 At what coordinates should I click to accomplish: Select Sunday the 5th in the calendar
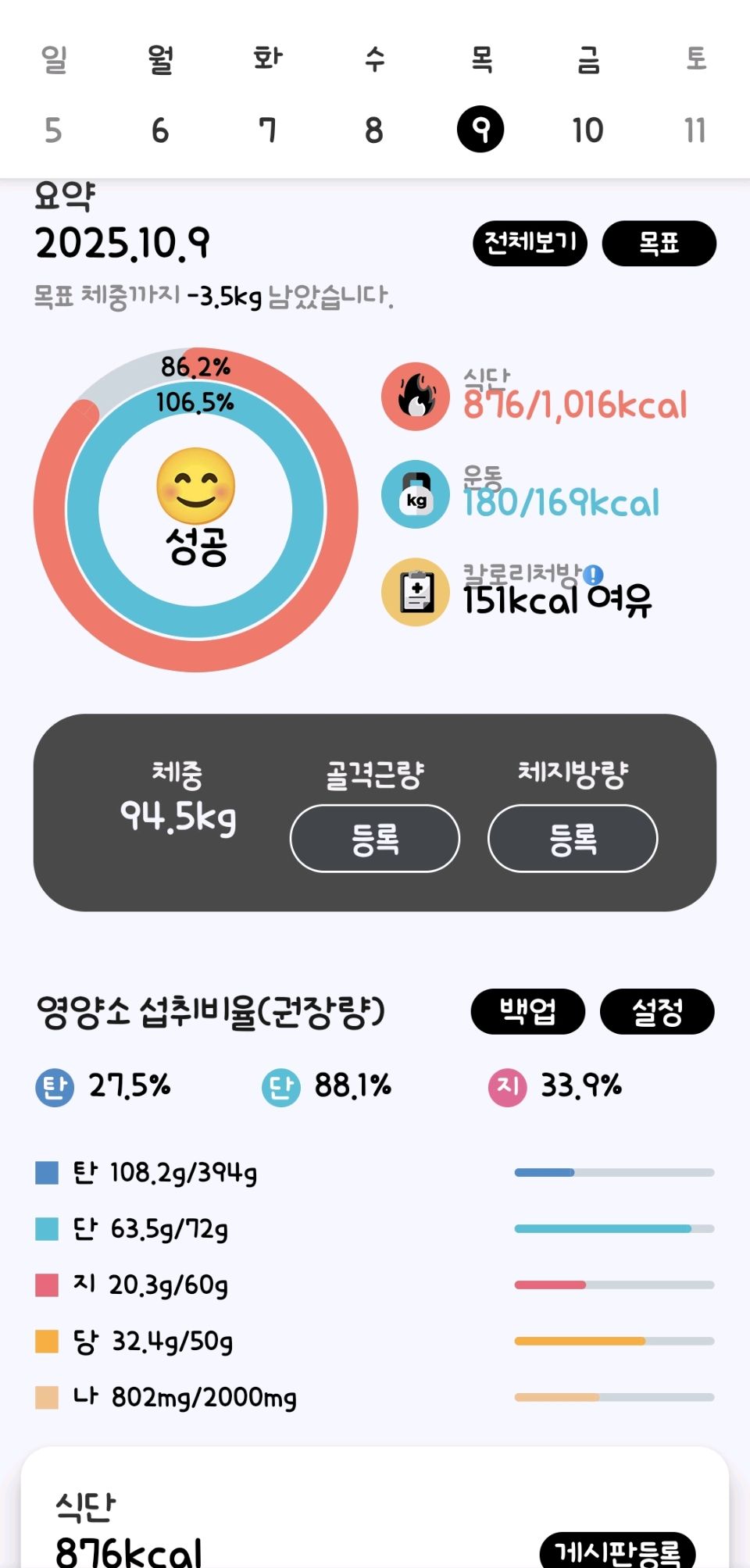point(53,130)
